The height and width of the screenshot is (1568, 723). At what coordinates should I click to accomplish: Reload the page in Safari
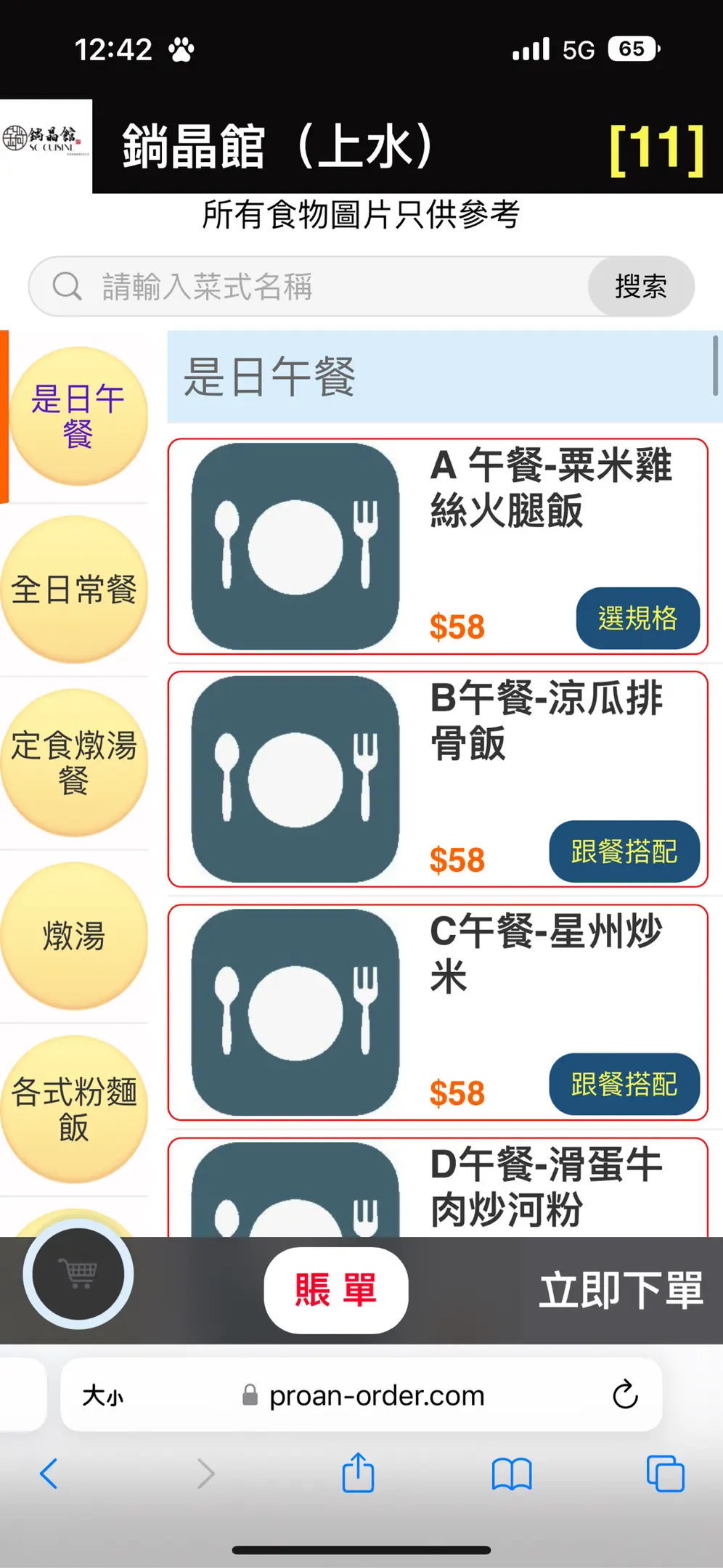624,1395
